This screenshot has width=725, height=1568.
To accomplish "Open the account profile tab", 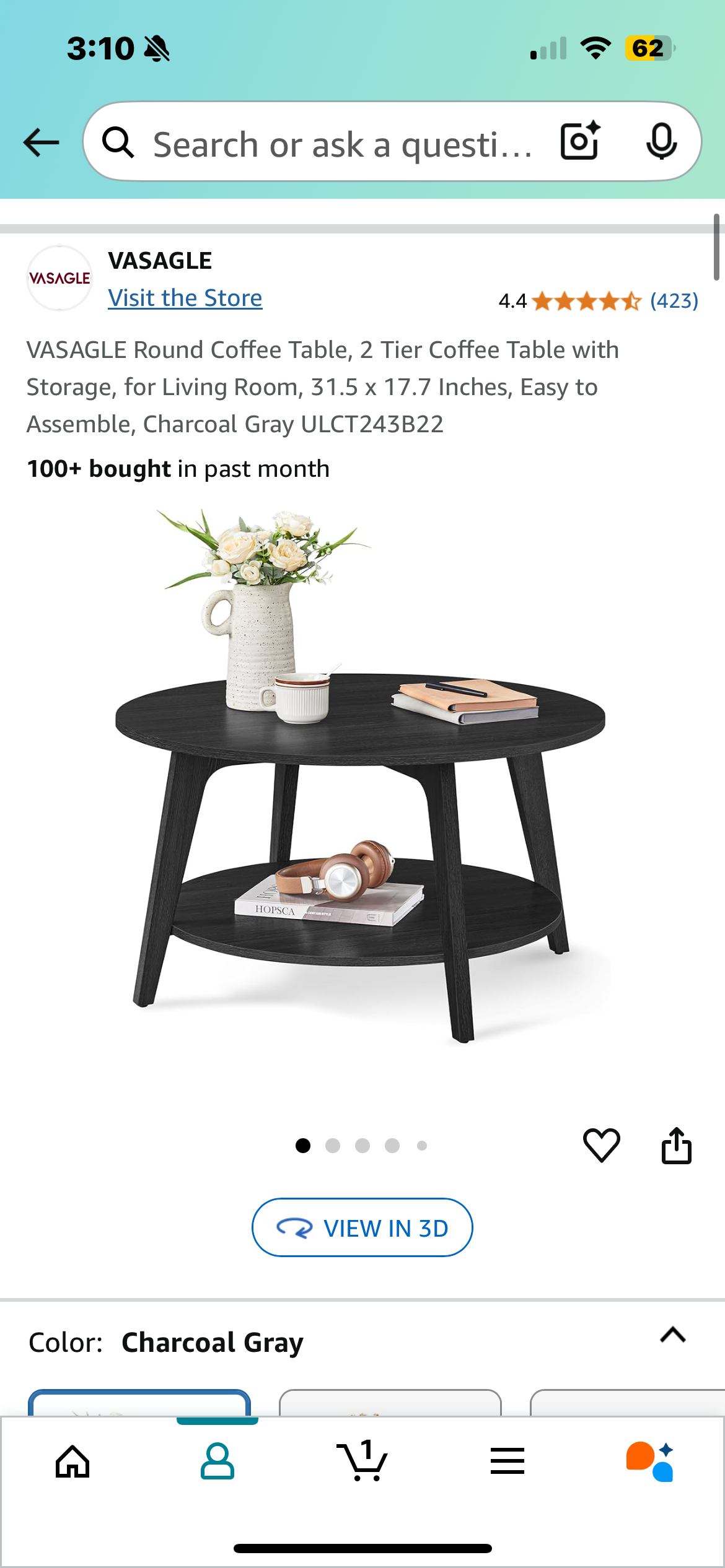I will pos(217,1461).
